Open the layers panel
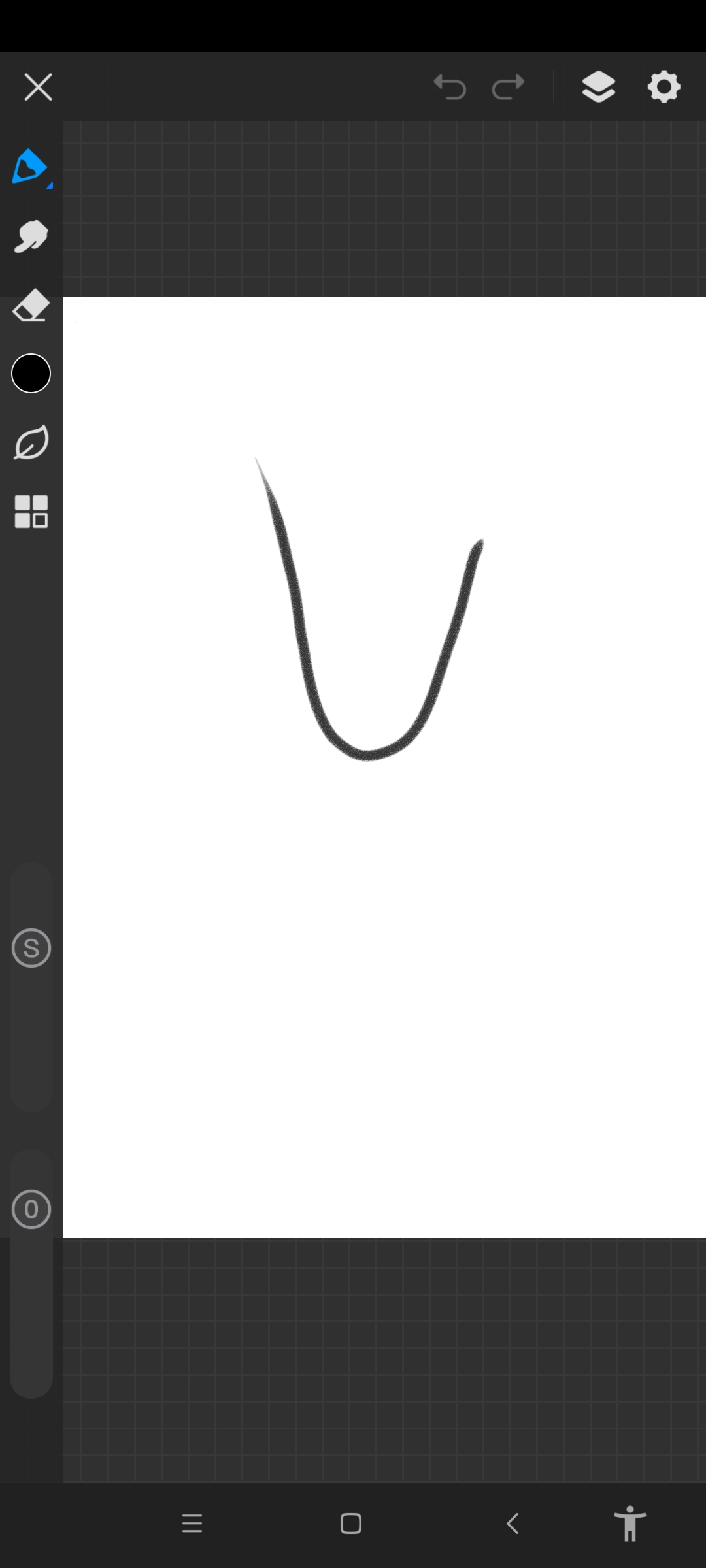Screen dimensions: 706x1568 (598, 87)
